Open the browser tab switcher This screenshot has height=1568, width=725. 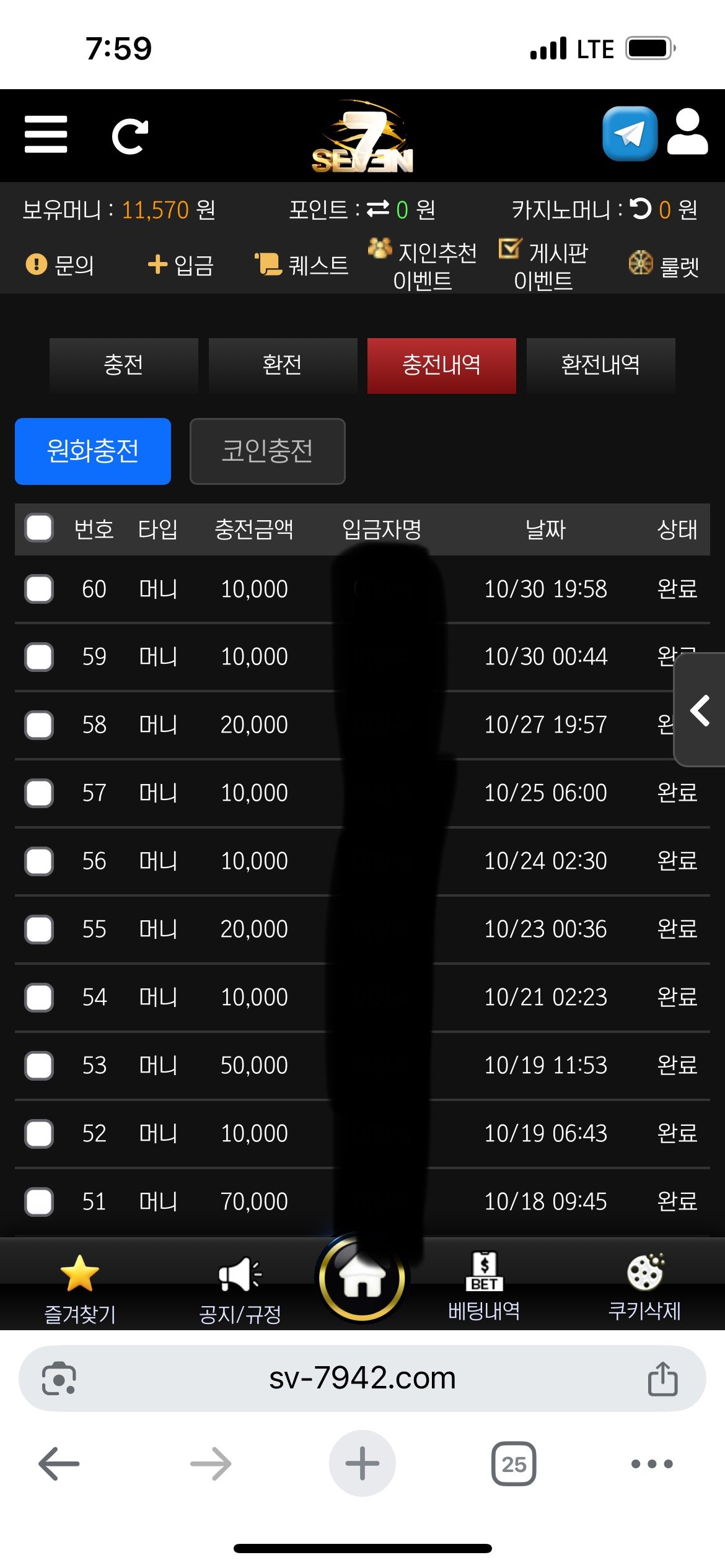[514, 1464]
